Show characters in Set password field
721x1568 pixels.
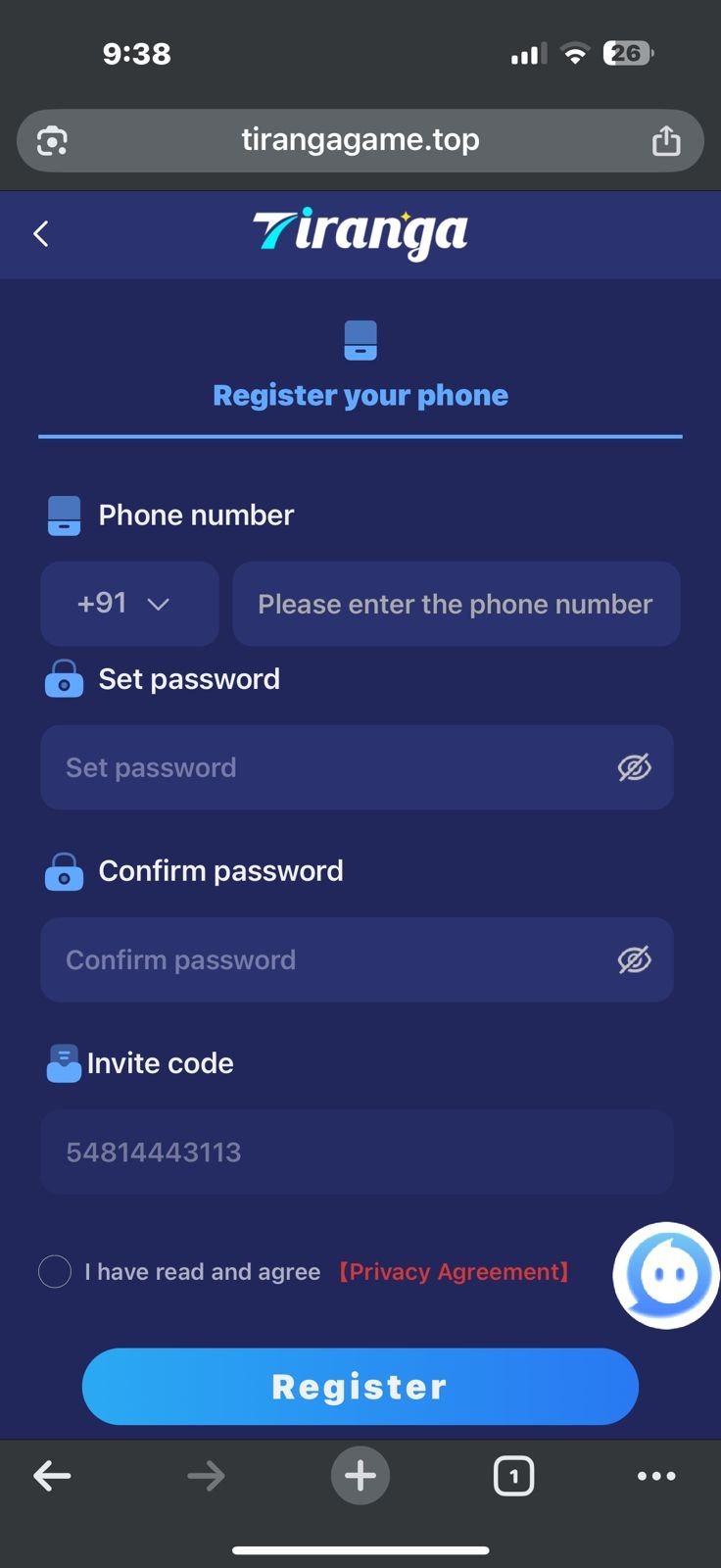pyautogui.click(x=634, y=767)
